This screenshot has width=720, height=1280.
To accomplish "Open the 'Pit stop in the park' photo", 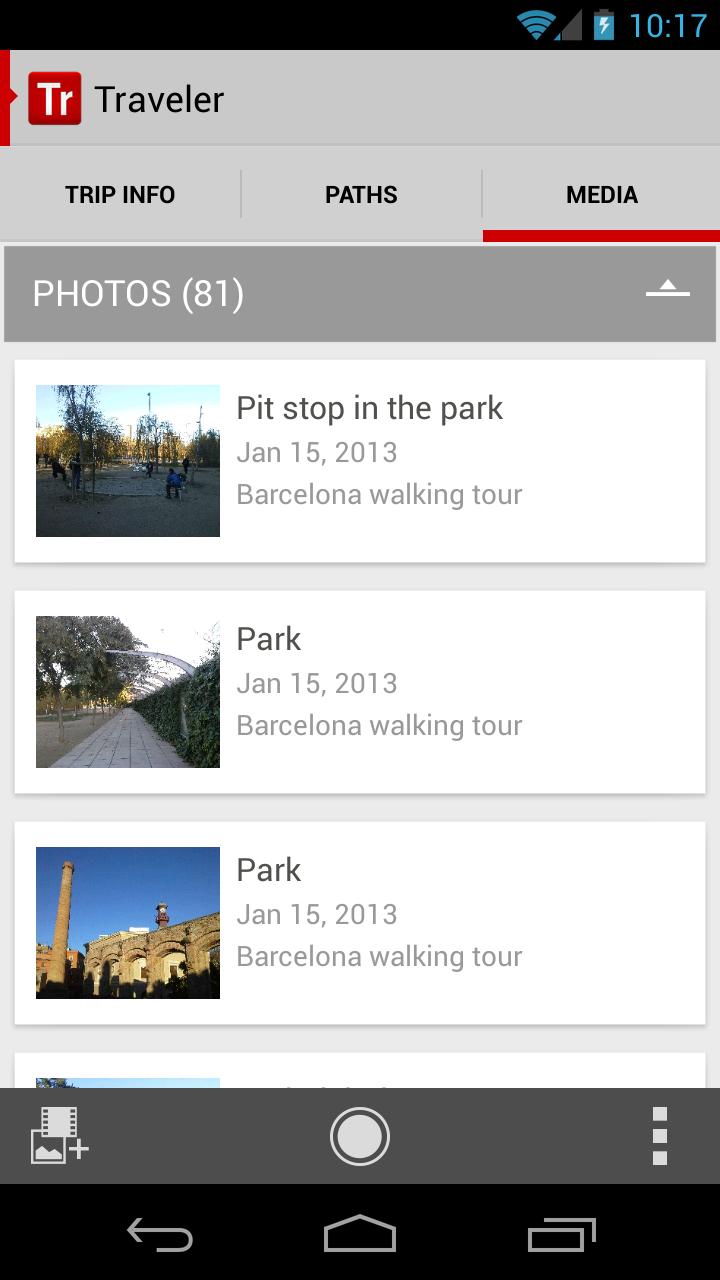I will (x=360, y=461).
